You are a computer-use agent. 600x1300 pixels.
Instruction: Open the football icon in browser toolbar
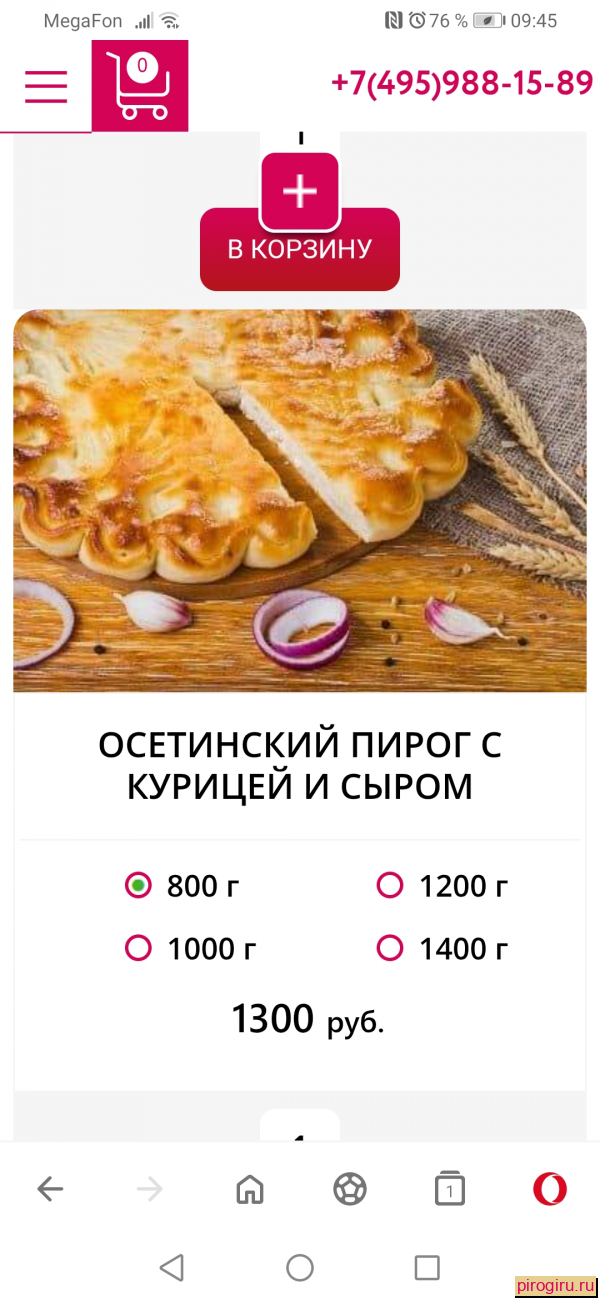350,1189
